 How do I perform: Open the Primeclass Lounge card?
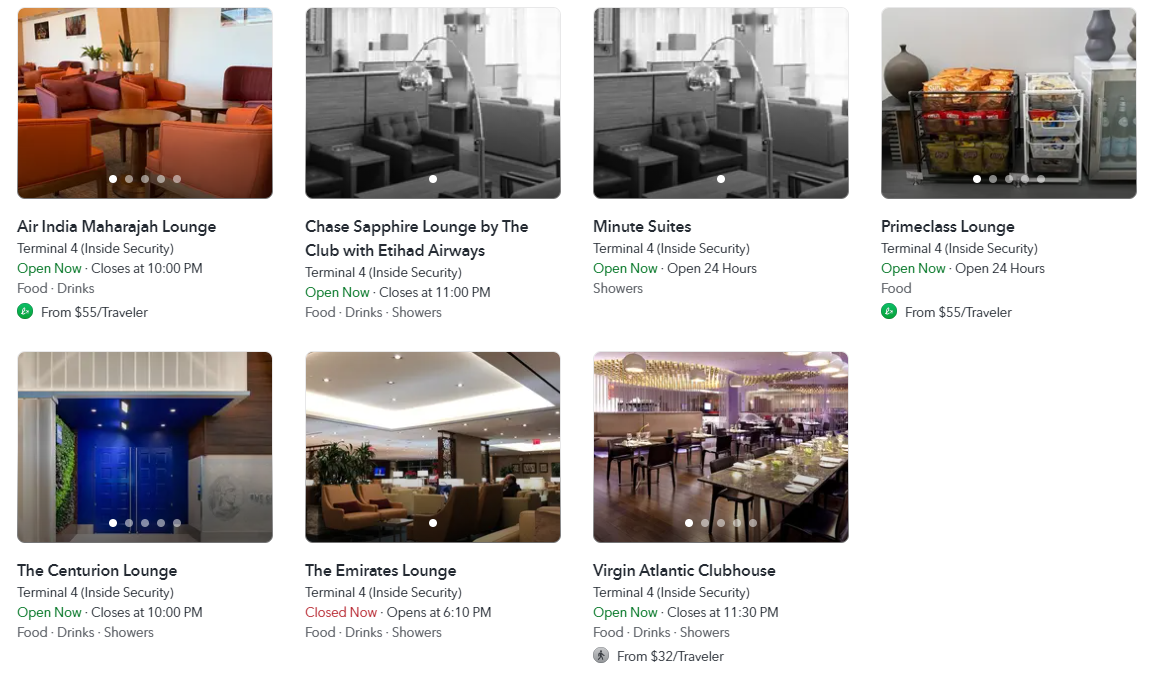click(x=947, y=227)
